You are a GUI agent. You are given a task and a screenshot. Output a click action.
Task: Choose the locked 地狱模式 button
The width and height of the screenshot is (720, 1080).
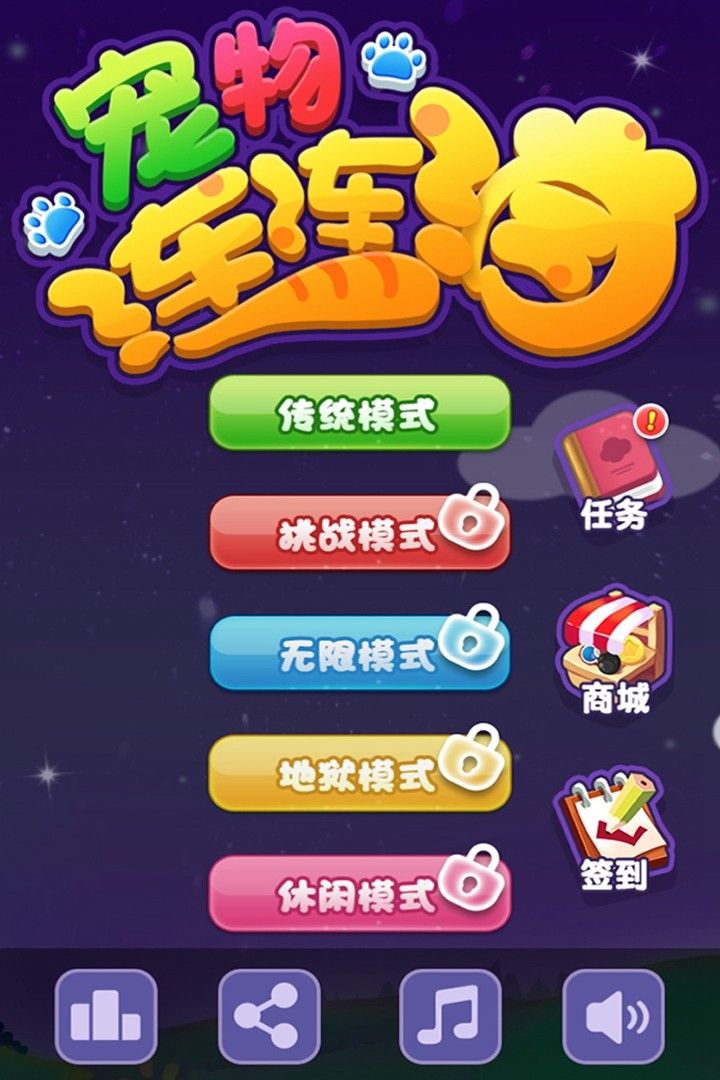tap(359, 772)
